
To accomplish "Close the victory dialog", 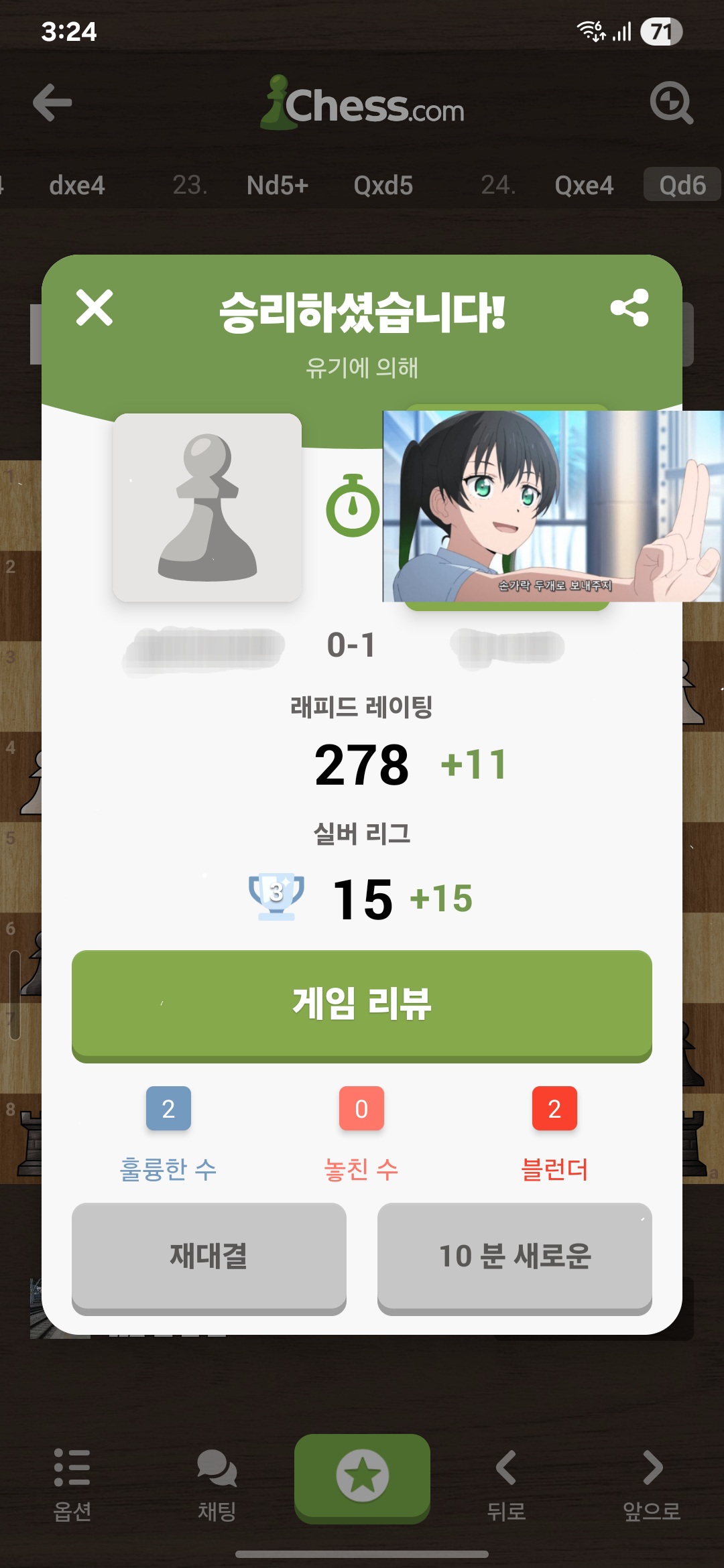I will click(x=95, y=308).
